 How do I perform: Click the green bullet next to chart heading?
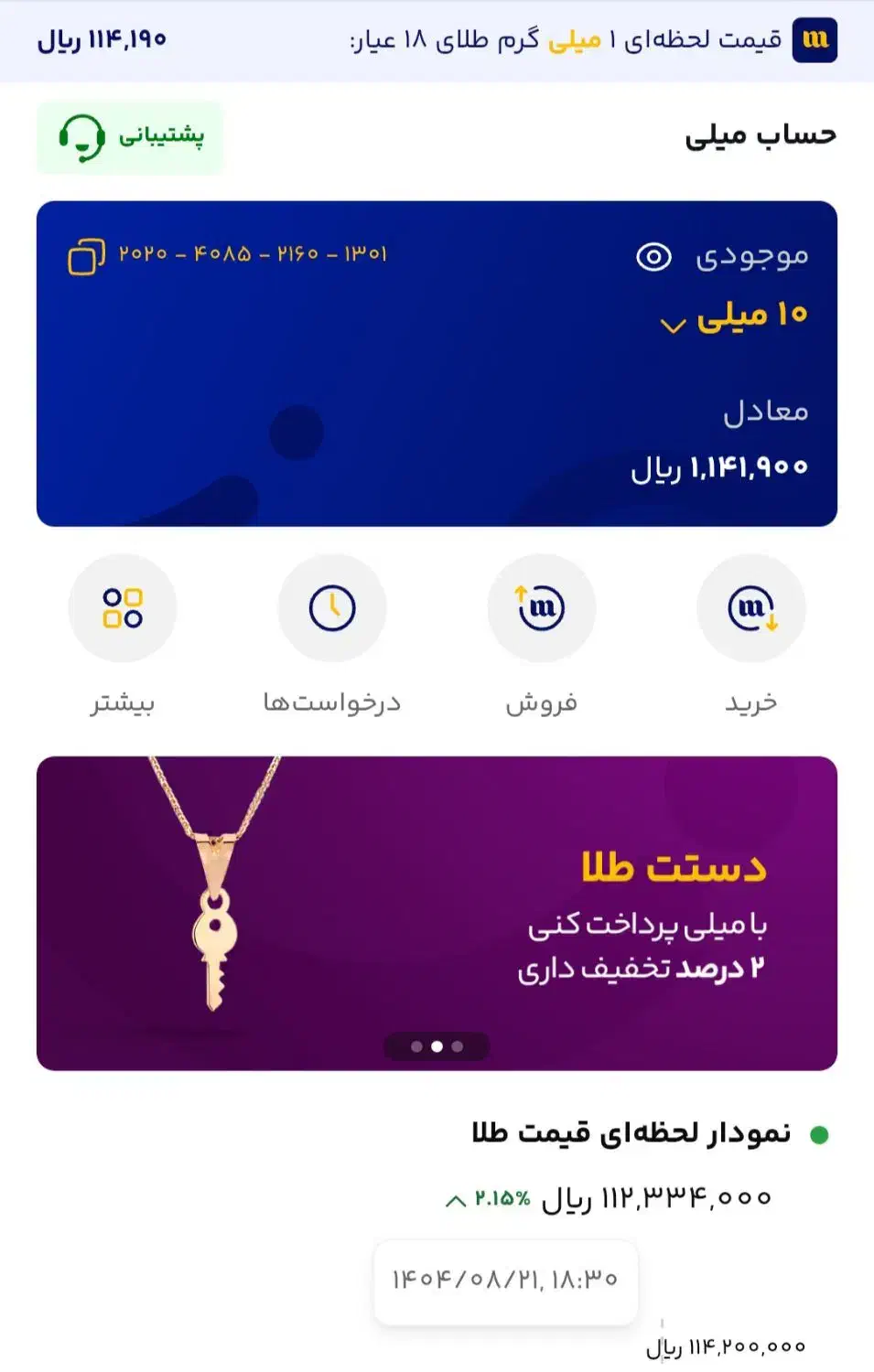tap(821, 1132)
